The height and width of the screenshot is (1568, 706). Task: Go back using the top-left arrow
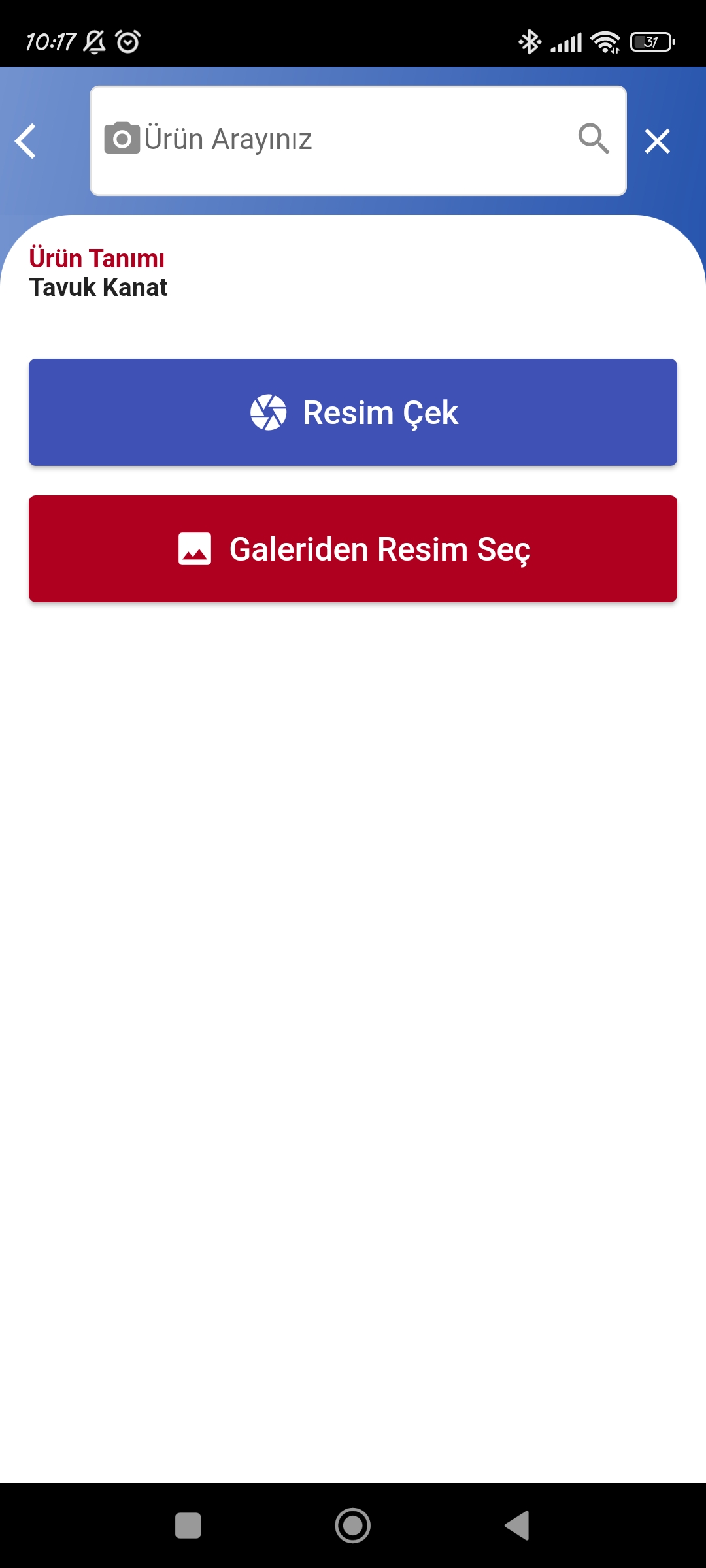pos(26,141)
